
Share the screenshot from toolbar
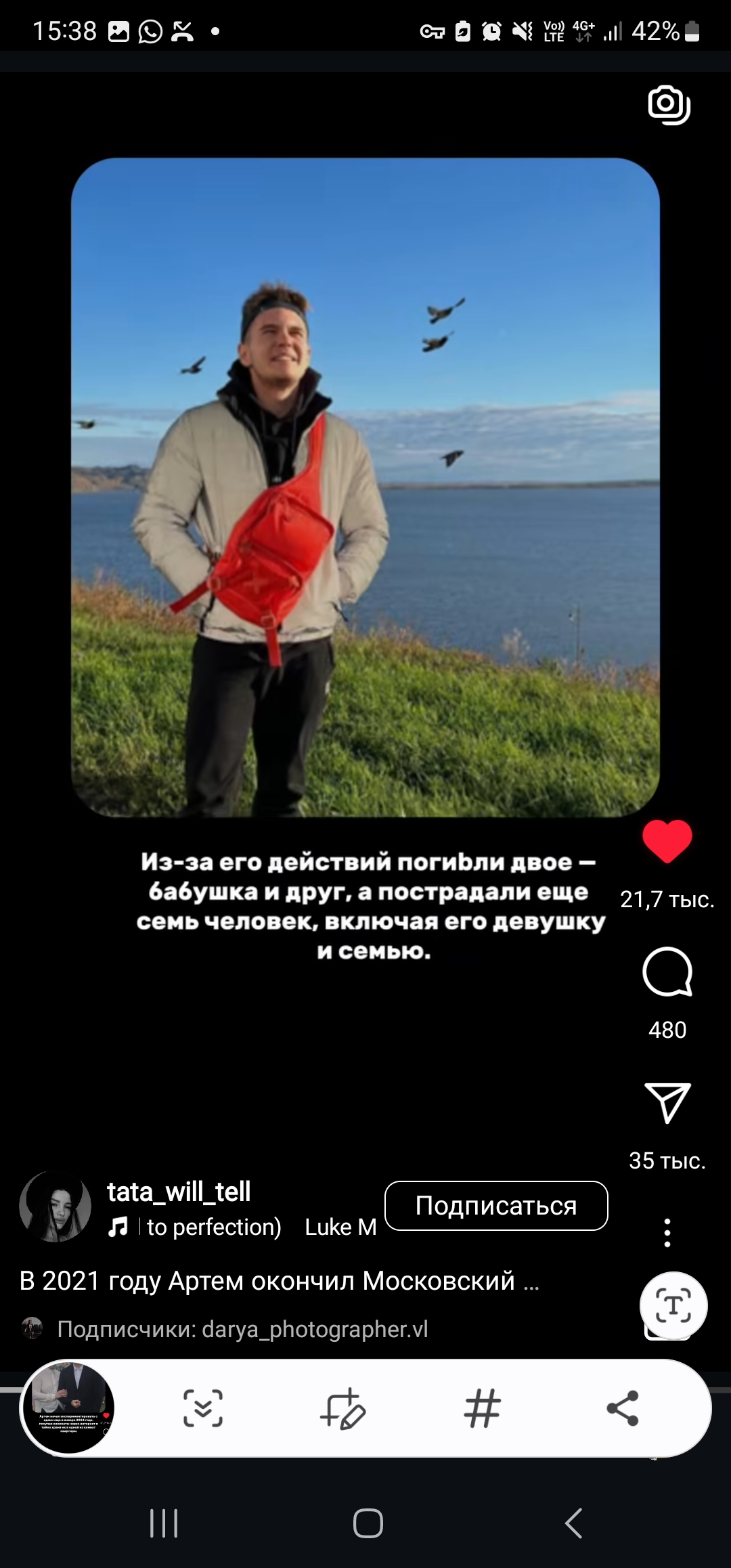pyautogui.click(x=623, y=1409)
